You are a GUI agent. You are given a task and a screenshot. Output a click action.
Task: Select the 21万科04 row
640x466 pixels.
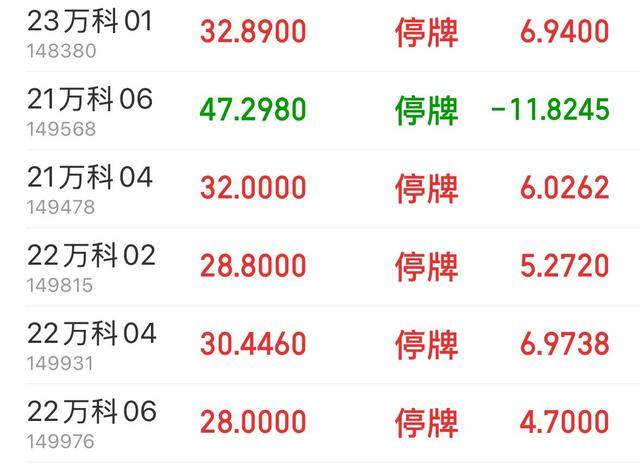pyautogui.click(x=92, y=177)
